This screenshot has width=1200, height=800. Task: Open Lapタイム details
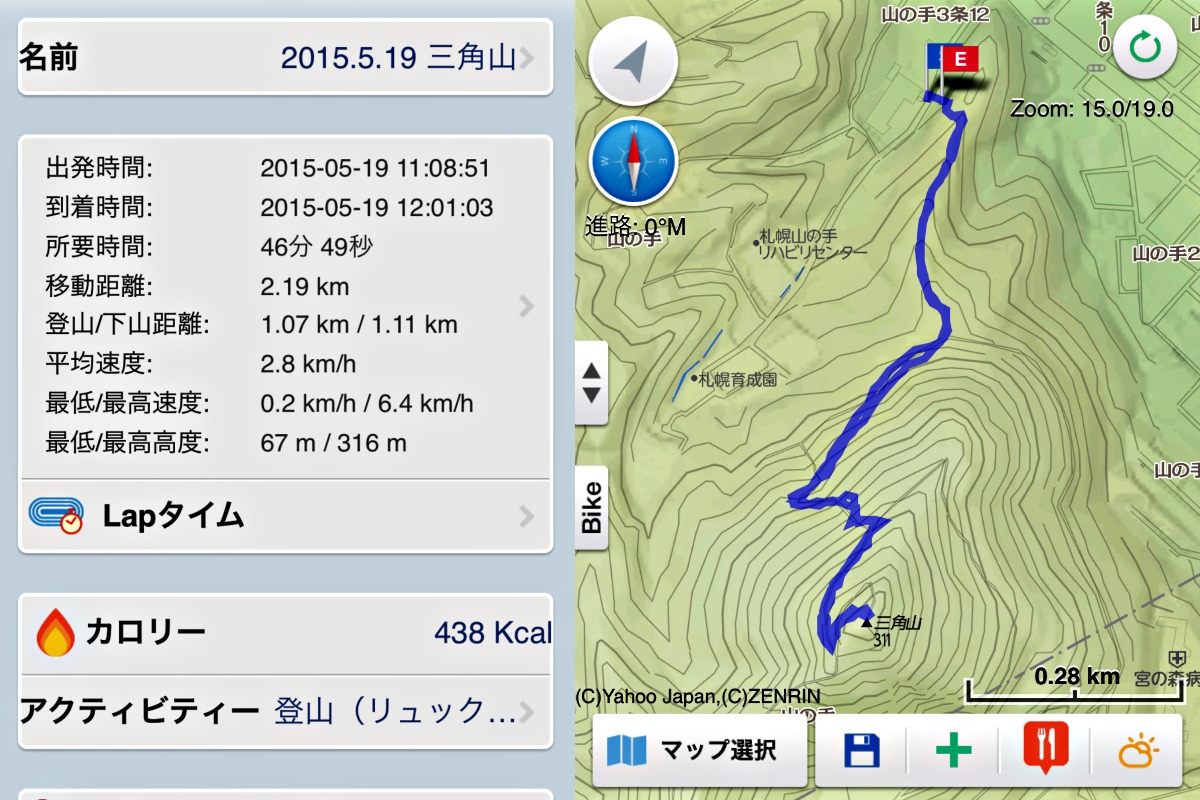click(285, 516)
